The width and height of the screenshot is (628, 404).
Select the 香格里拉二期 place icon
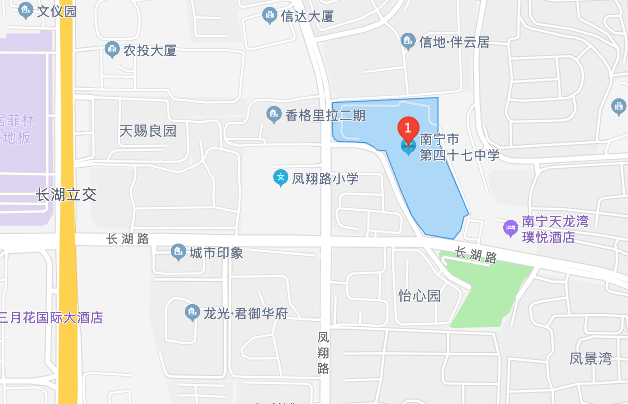point(274,115)
